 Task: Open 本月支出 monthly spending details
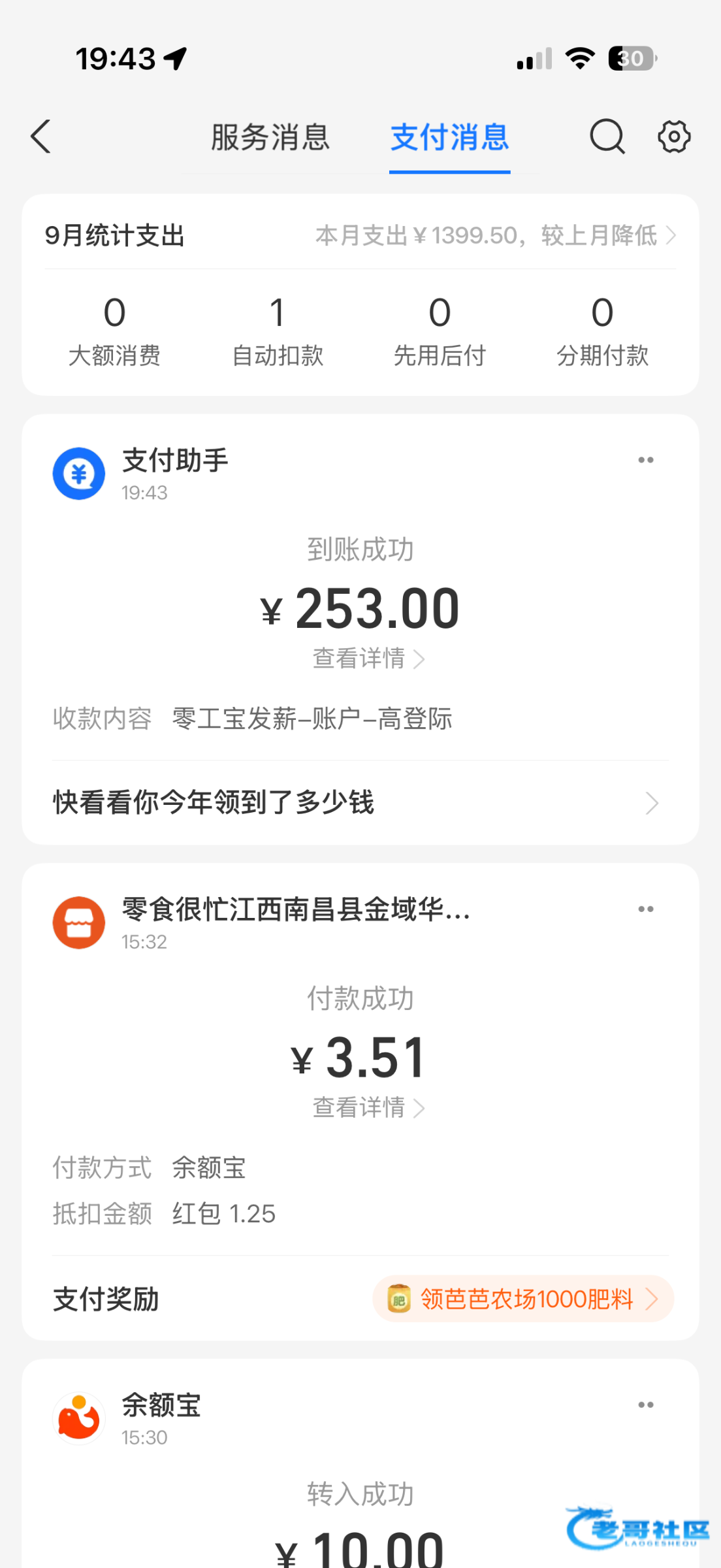495,235
